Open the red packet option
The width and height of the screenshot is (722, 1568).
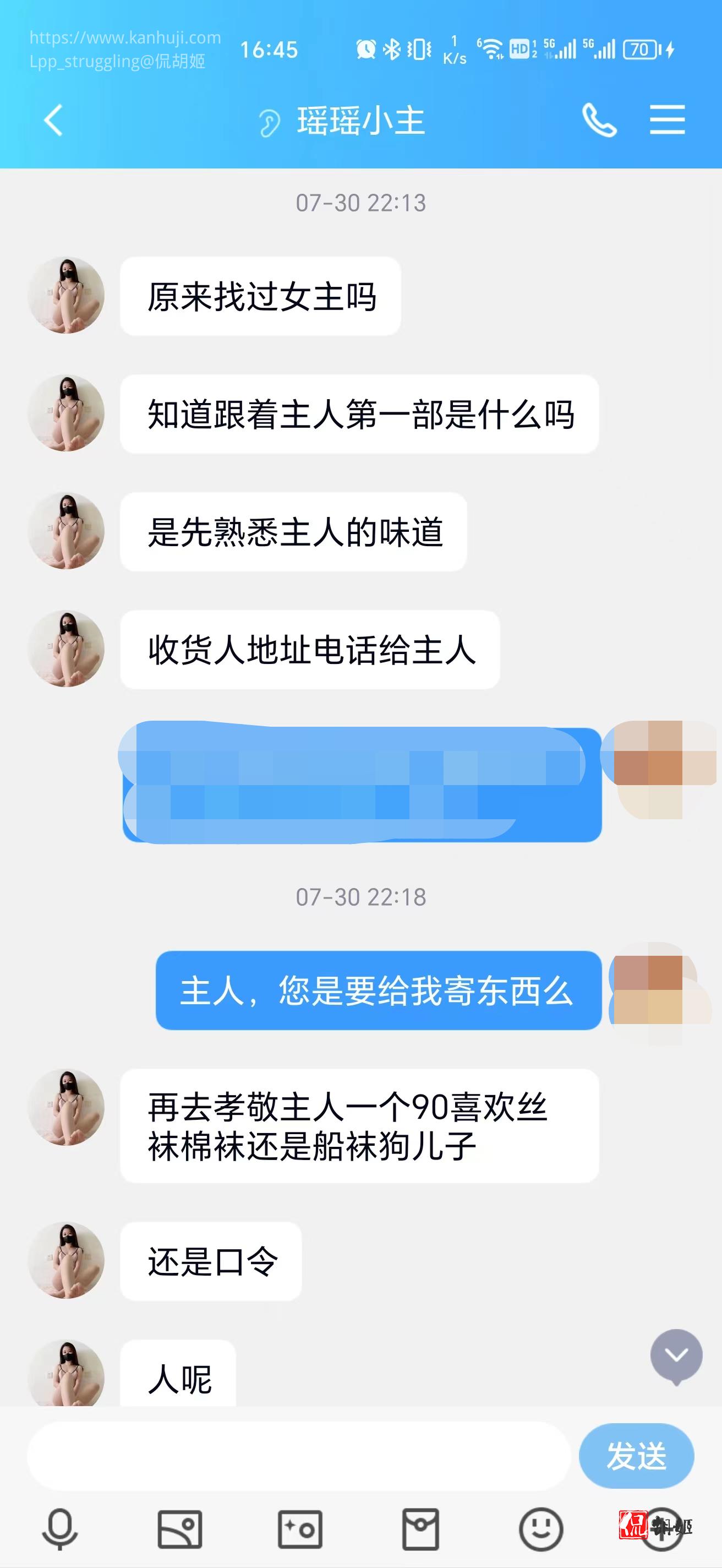(x=420, y=1528)
